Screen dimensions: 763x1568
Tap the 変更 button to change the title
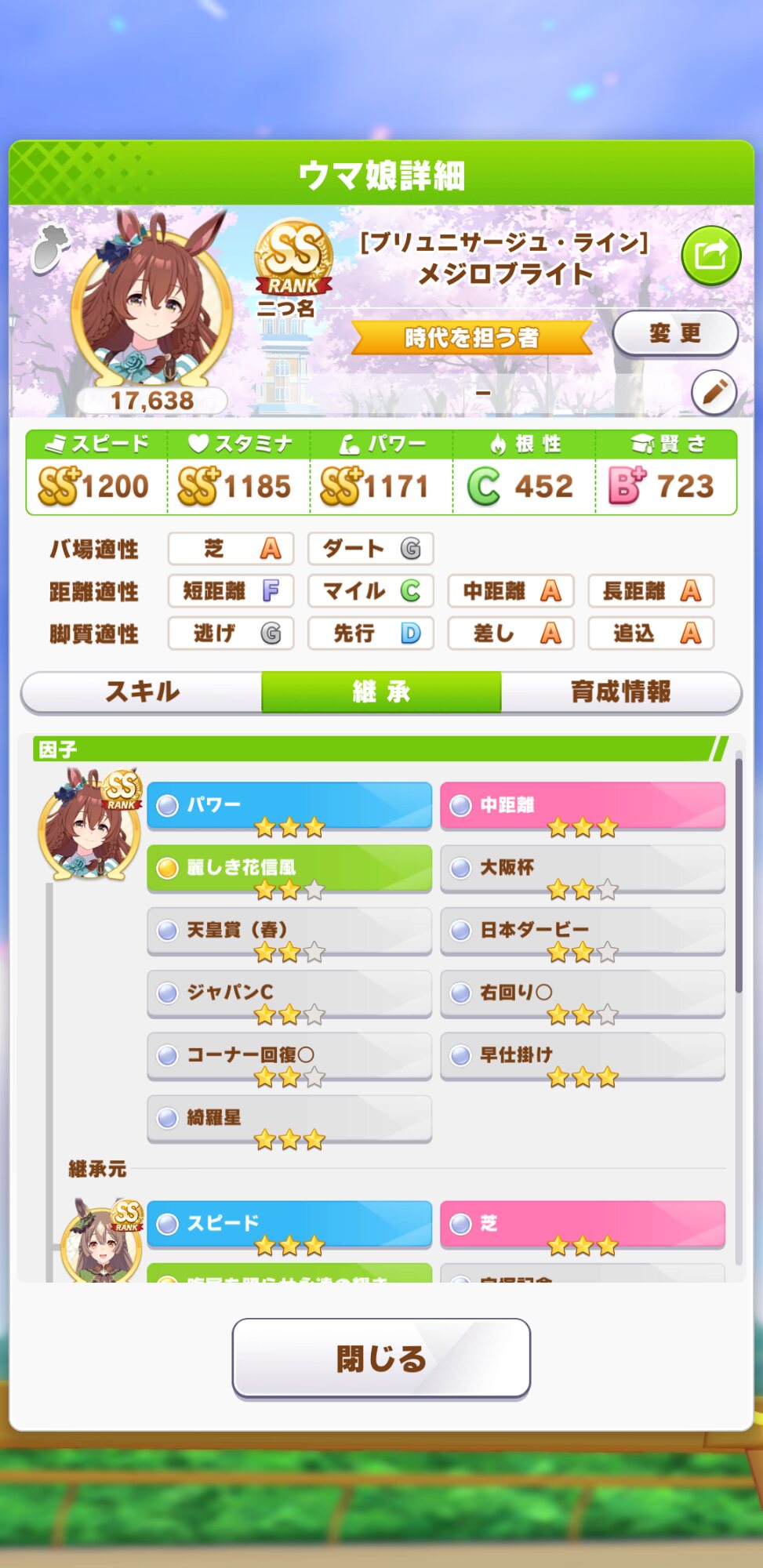(x=674, y=334)
